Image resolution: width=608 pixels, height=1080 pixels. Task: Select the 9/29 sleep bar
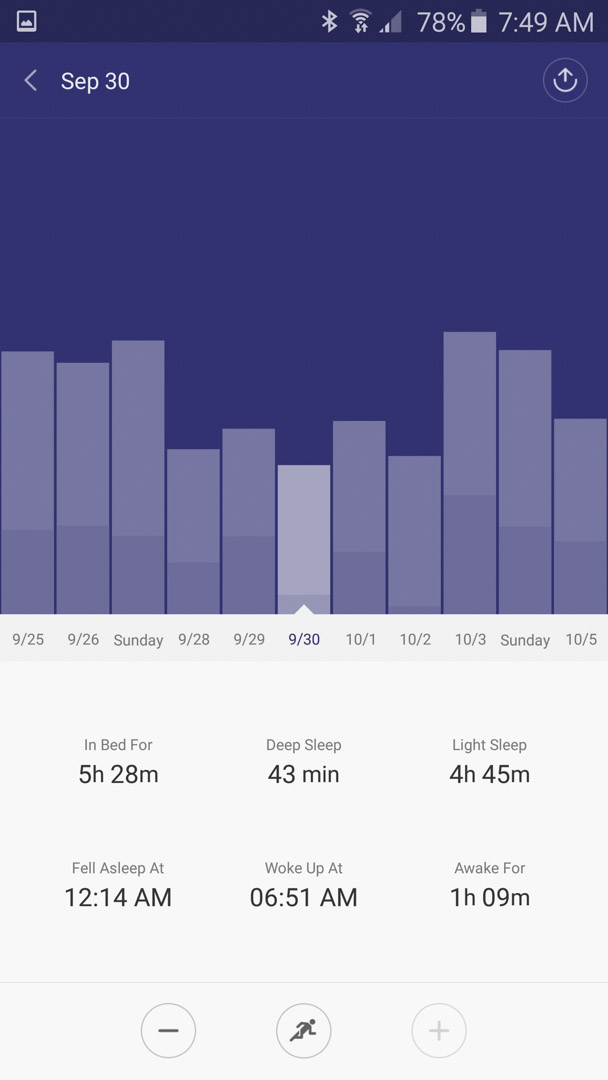249,521
